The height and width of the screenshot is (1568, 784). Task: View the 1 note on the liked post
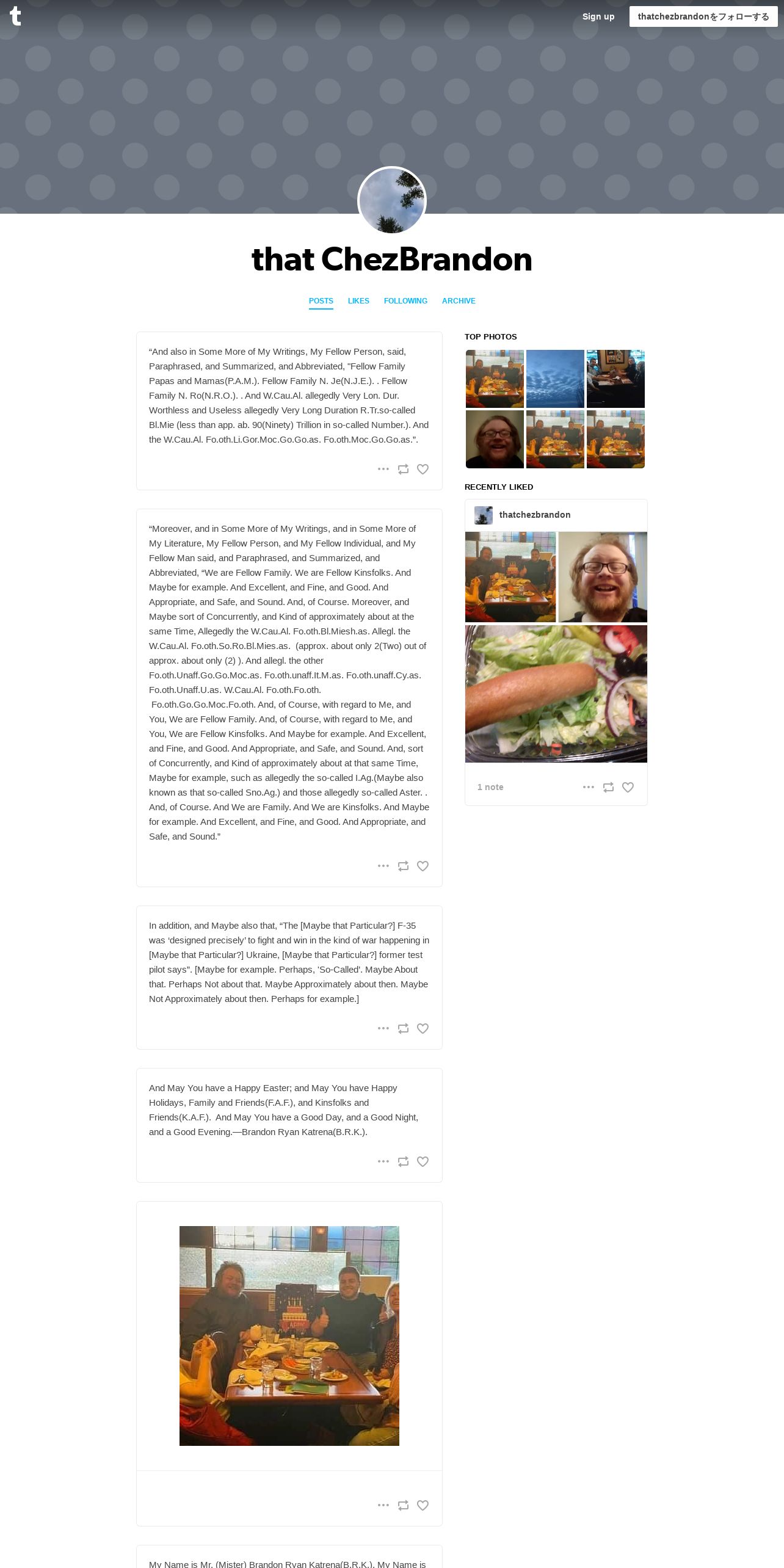click(x=490, y=787)
